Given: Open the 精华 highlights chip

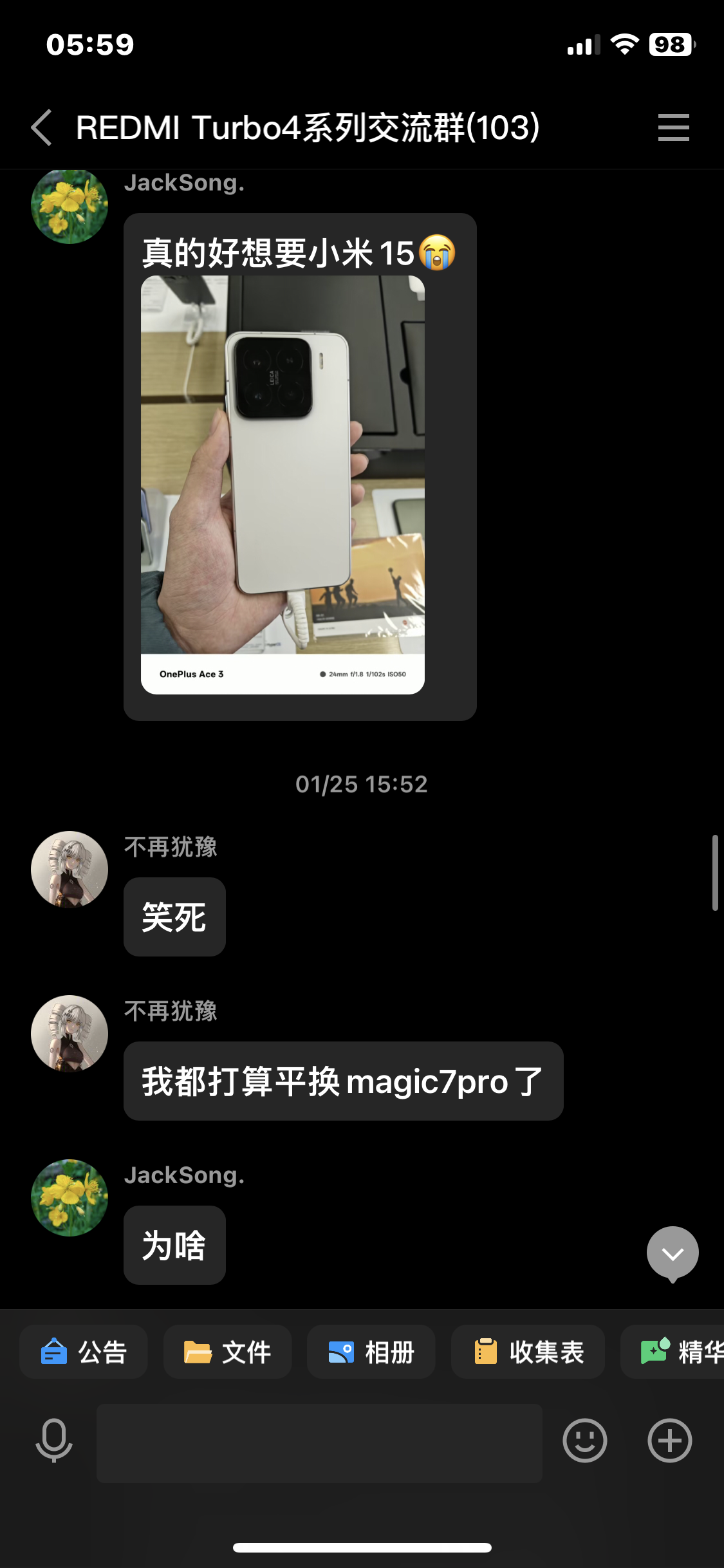Looking at the screenshot, I should pyautogui.click(x=673, y=1351).
